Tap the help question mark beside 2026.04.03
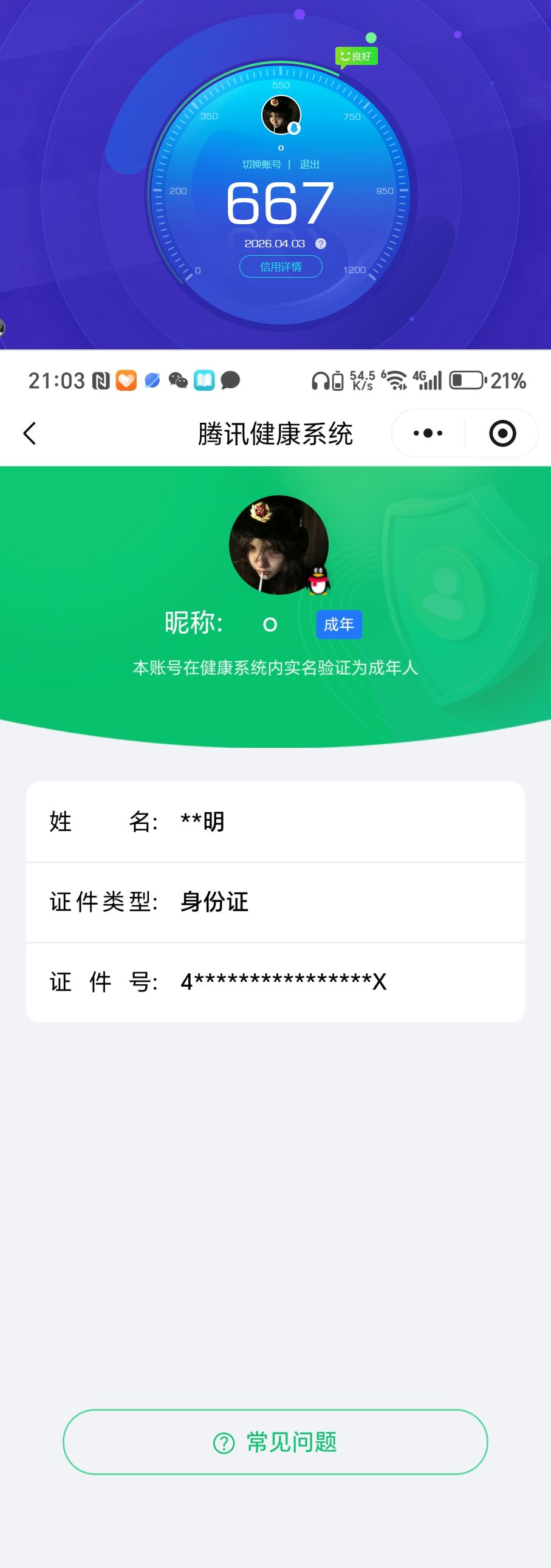This screenshot has height=1568, width=551. [x=322, y=243]
